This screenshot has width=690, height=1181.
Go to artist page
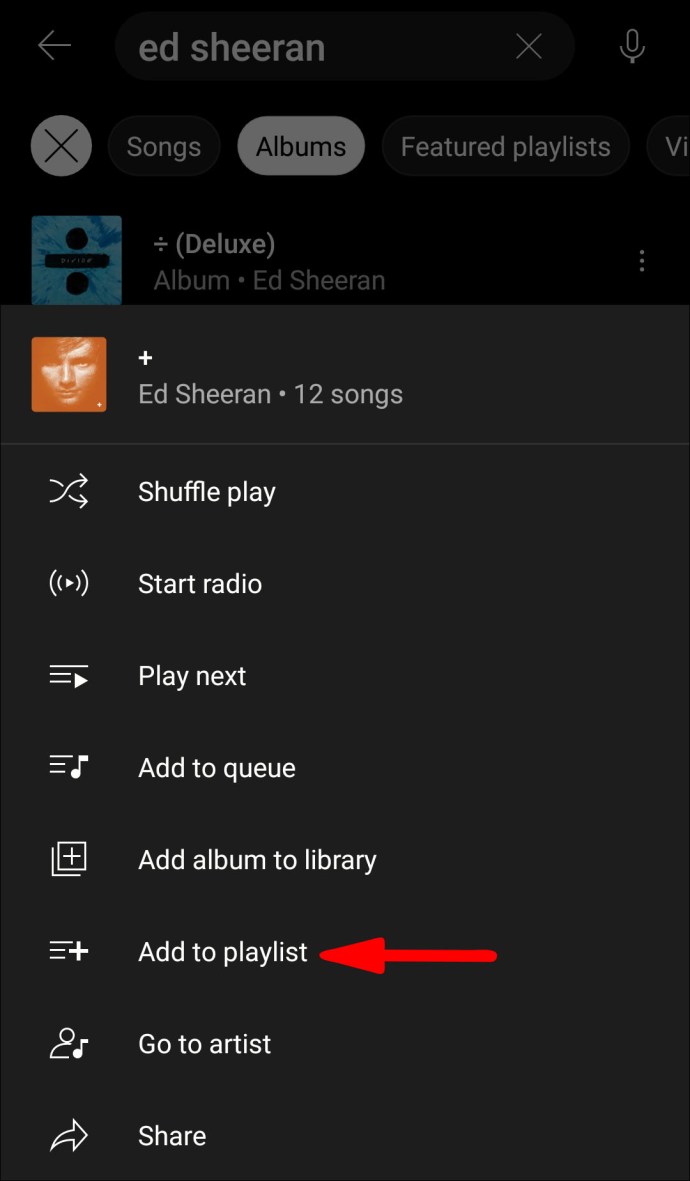pyautogui.click(x=204, y=1044)
